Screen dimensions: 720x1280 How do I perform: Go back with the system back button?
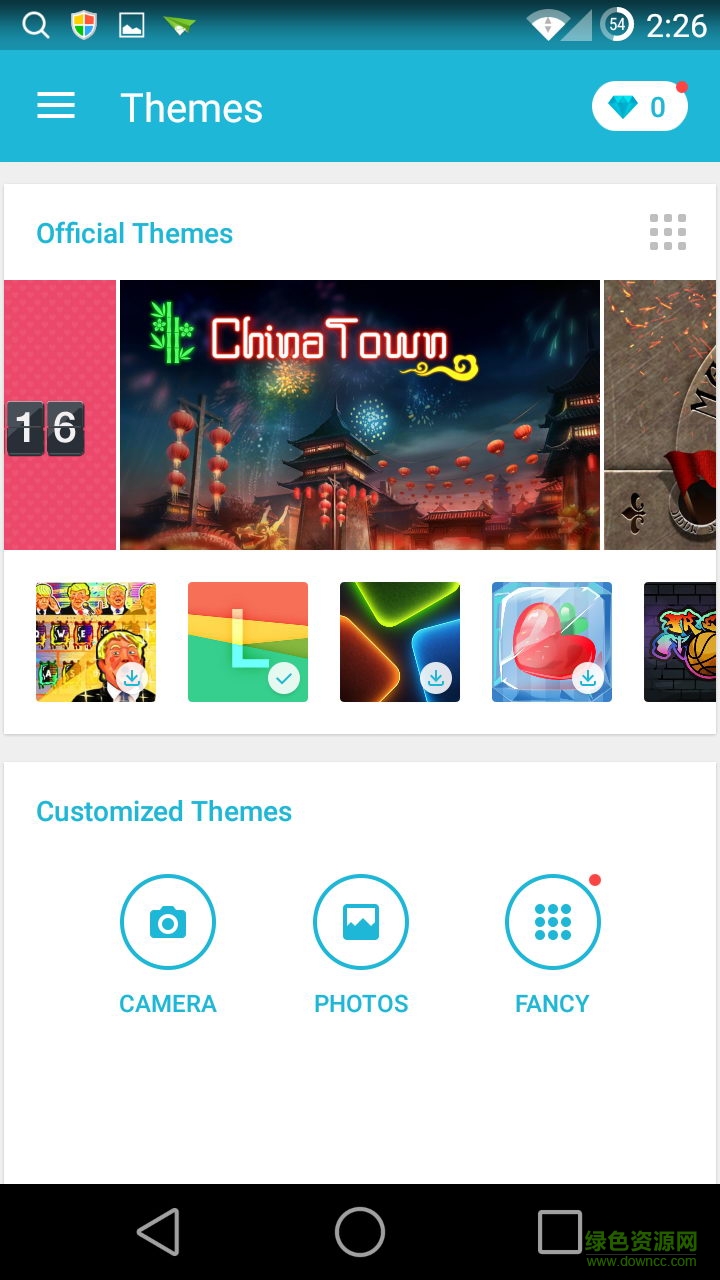pos(158,1231)
